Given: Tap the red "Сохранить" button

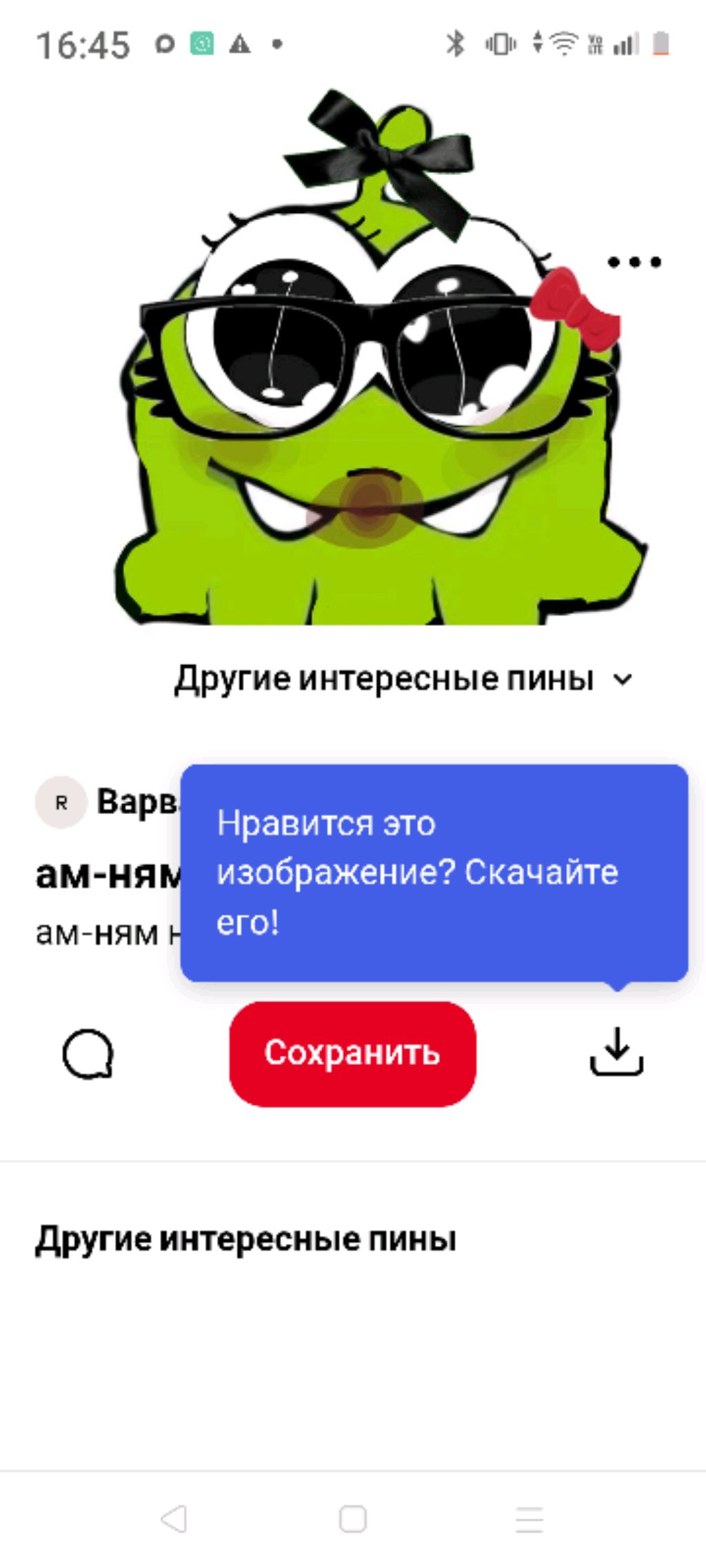Looking at the screenshot, I should (352, 1053).
